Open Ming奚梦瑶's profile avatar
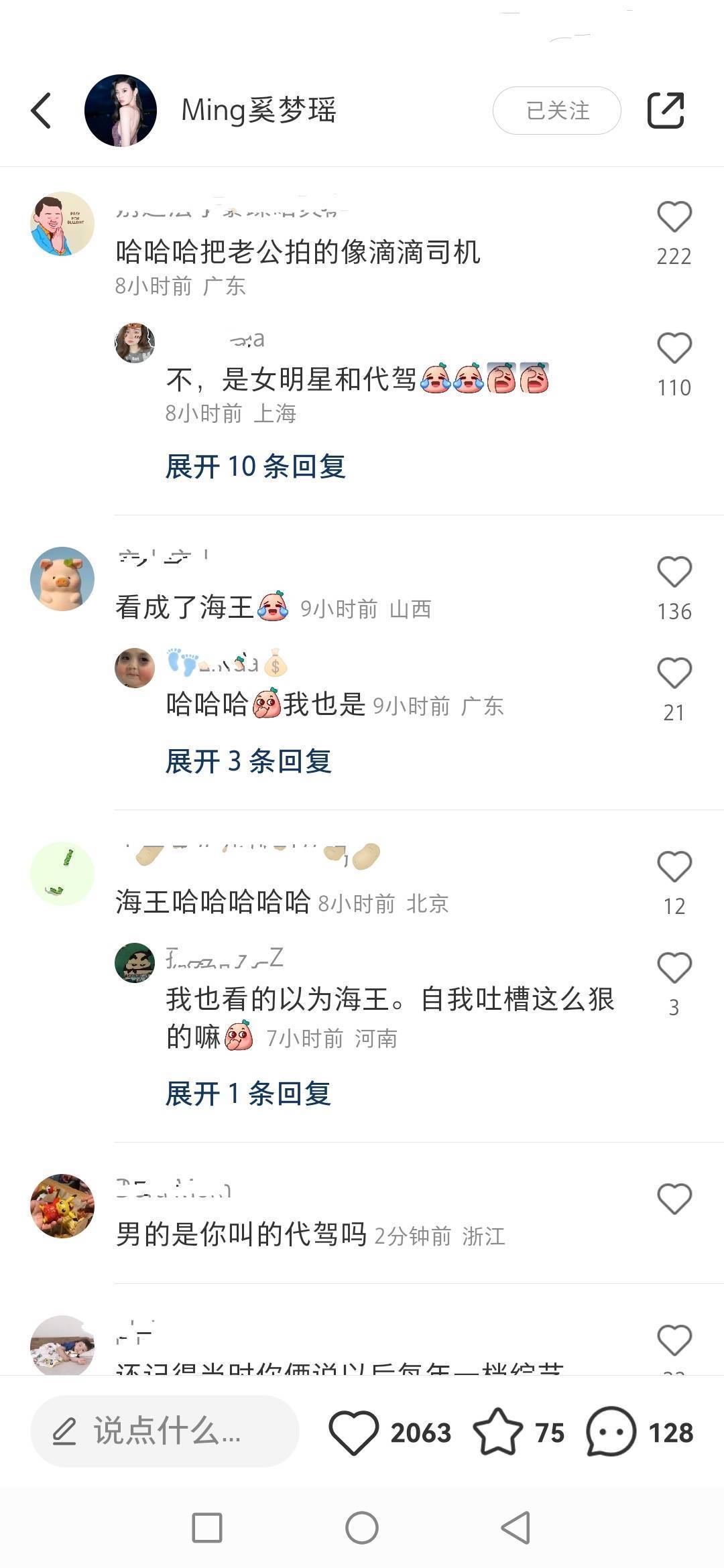724x1568 pixels. click(x=121, y=111)
